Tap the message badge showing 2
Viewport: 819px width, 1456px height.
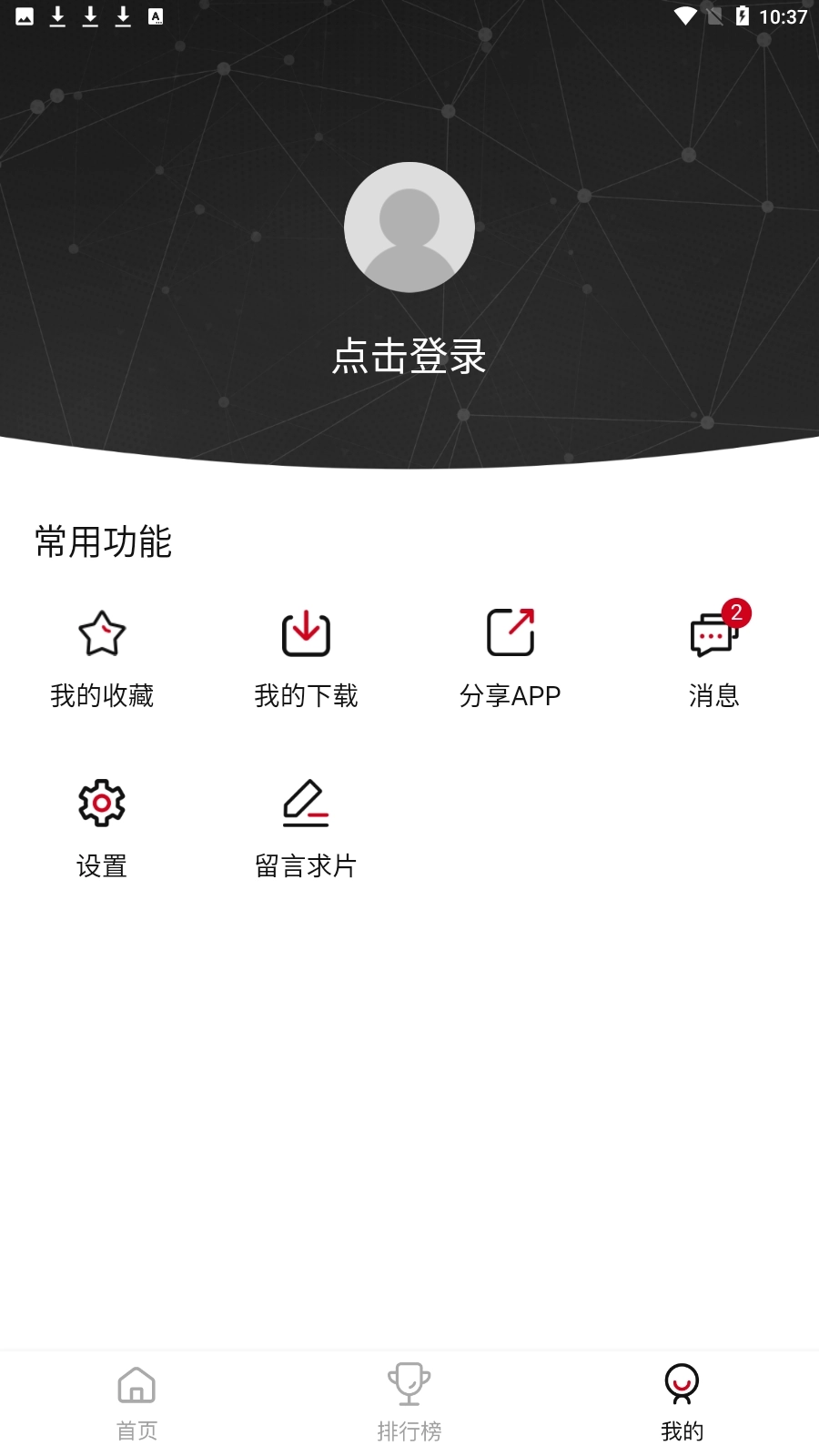pos(737,612)
